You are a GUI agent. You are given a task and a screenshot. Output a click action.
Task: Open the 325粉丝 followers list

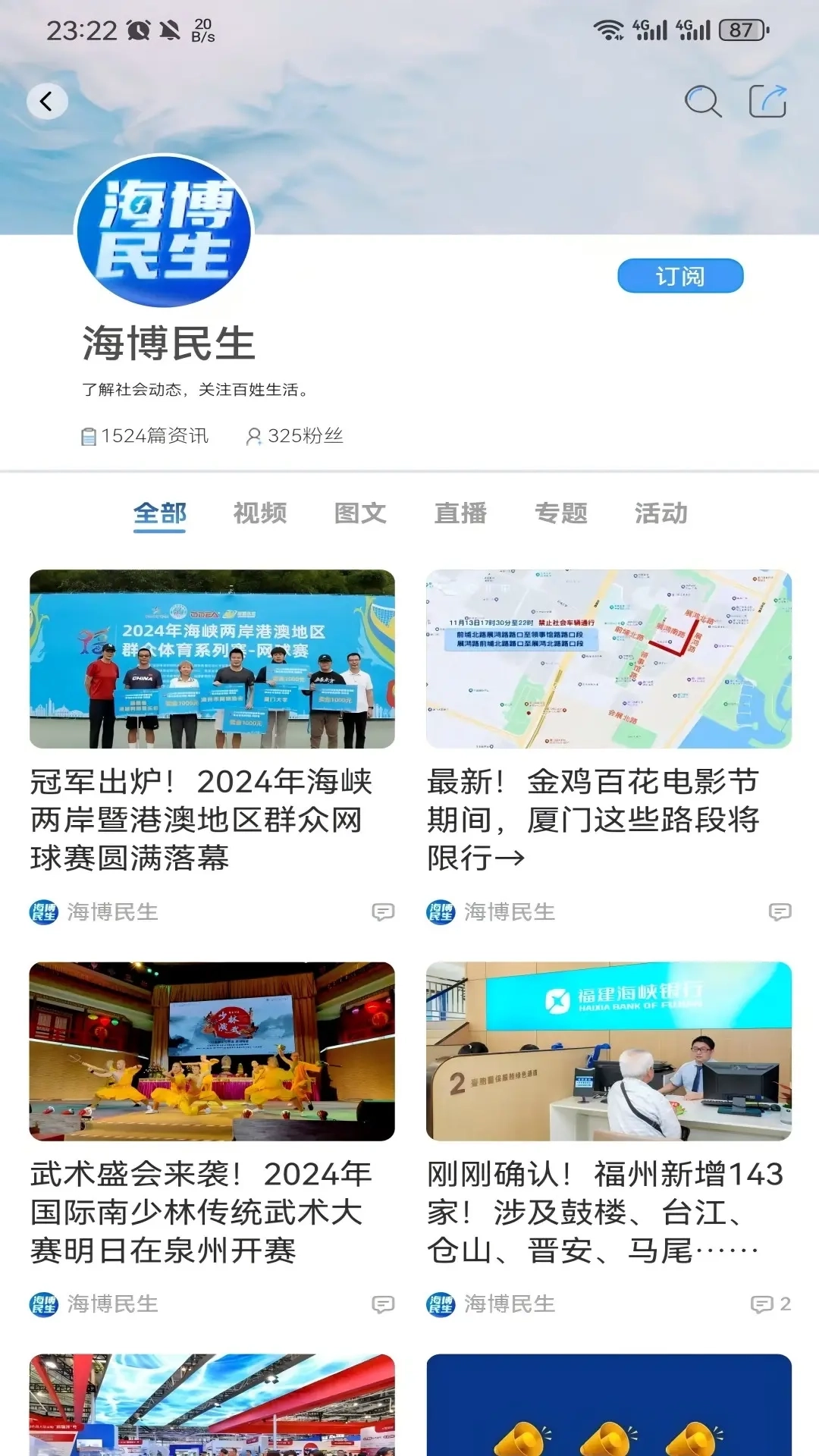(302, 436)
